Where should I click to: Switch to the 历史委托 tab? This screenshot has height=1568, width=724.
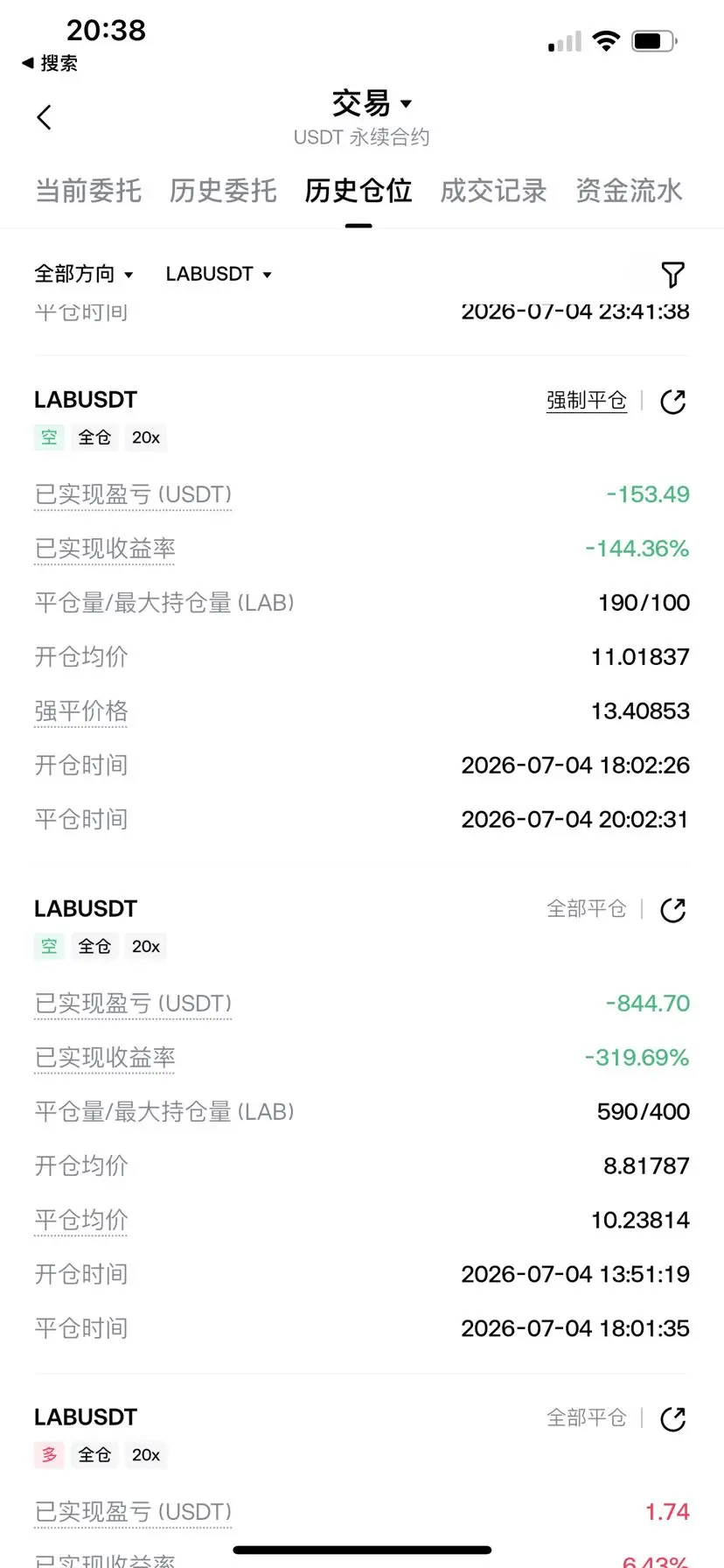223,191
